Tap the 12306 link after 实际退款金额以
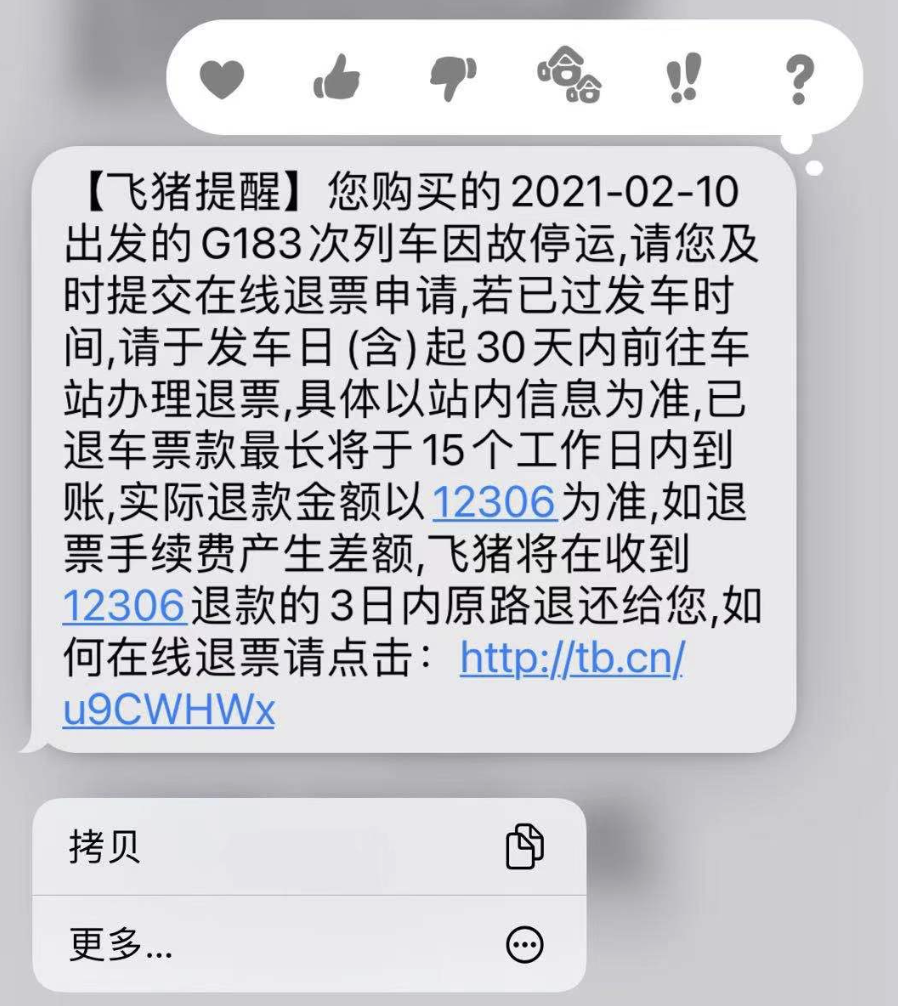This screenshot has width=898, height=1006. 493,502
